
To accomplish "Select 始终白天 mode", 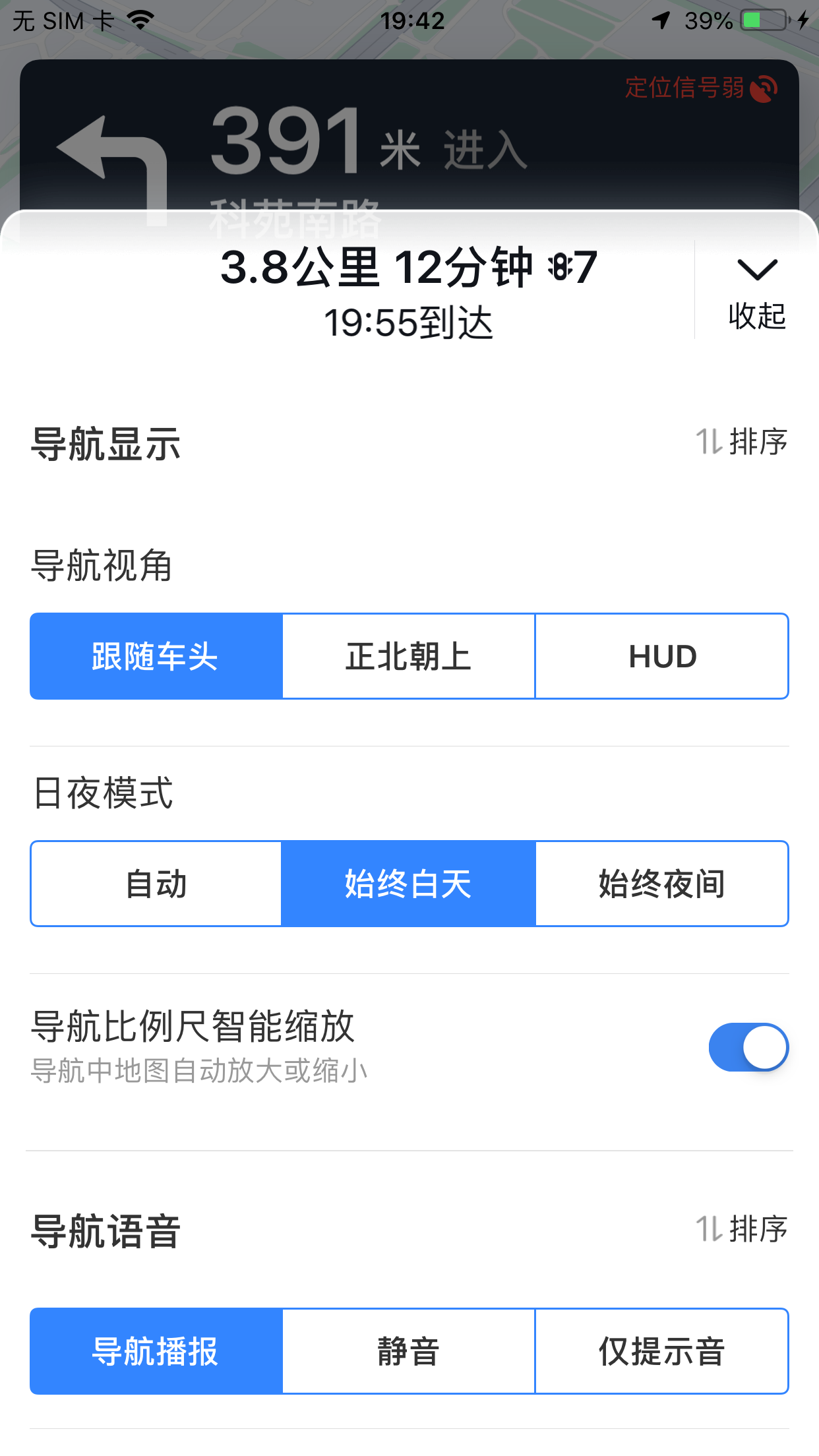I will 409,884.
